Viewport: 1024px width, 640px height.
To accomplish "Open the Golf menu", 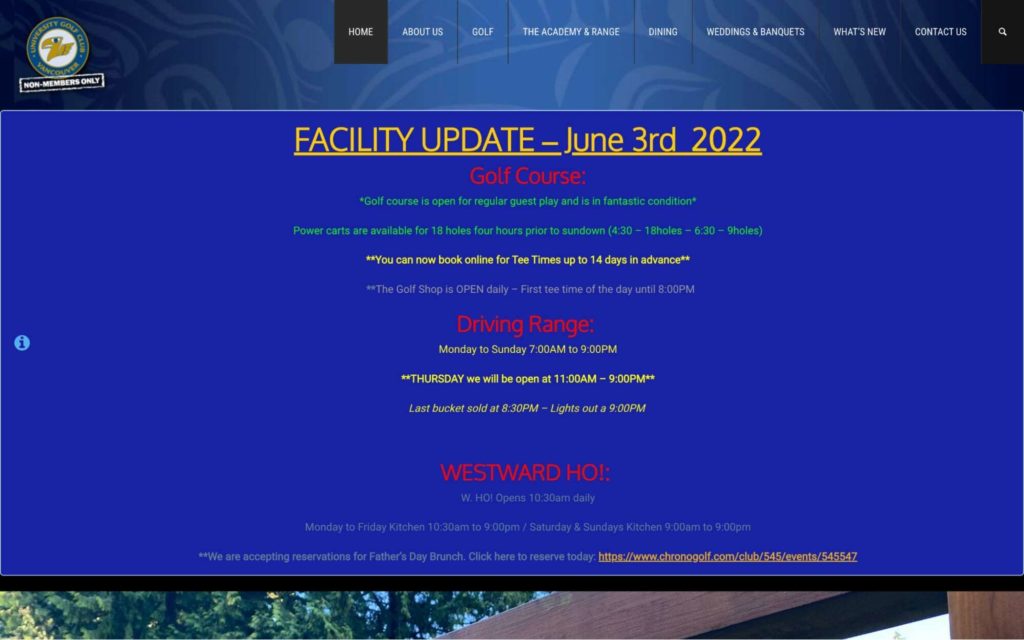I will (483, 32).
